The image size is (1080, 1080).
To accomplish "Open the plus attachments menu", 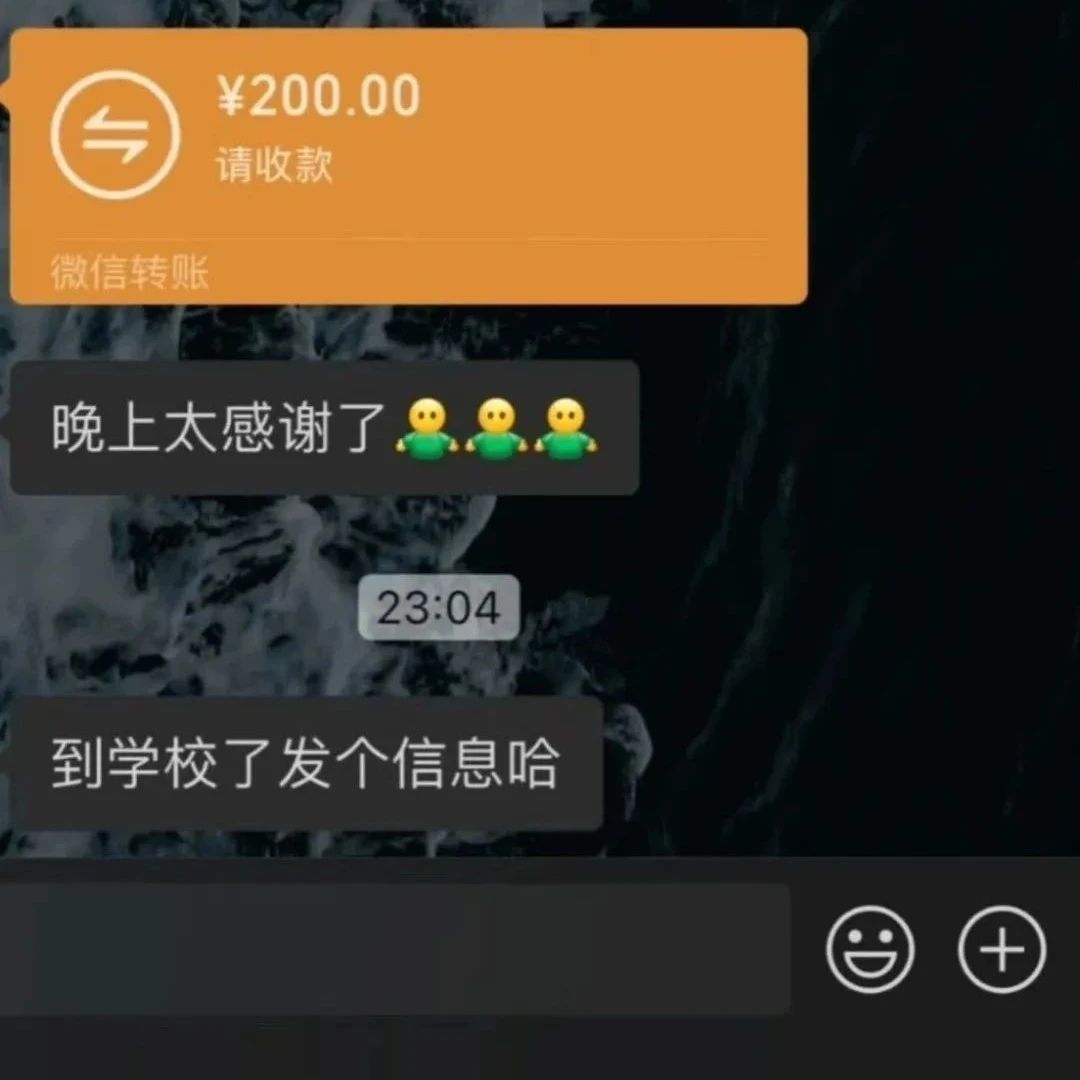I will click(x=1002, y=949).
